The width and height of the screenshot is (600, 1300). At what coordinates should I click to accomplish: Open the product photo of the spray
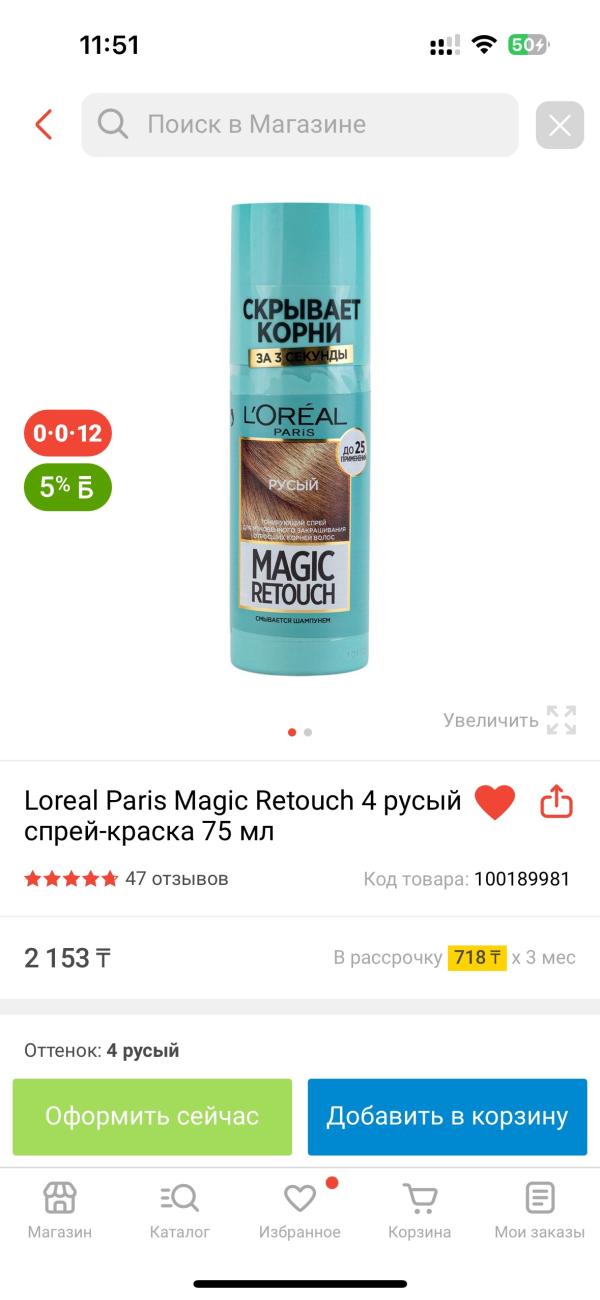[300, 440]
